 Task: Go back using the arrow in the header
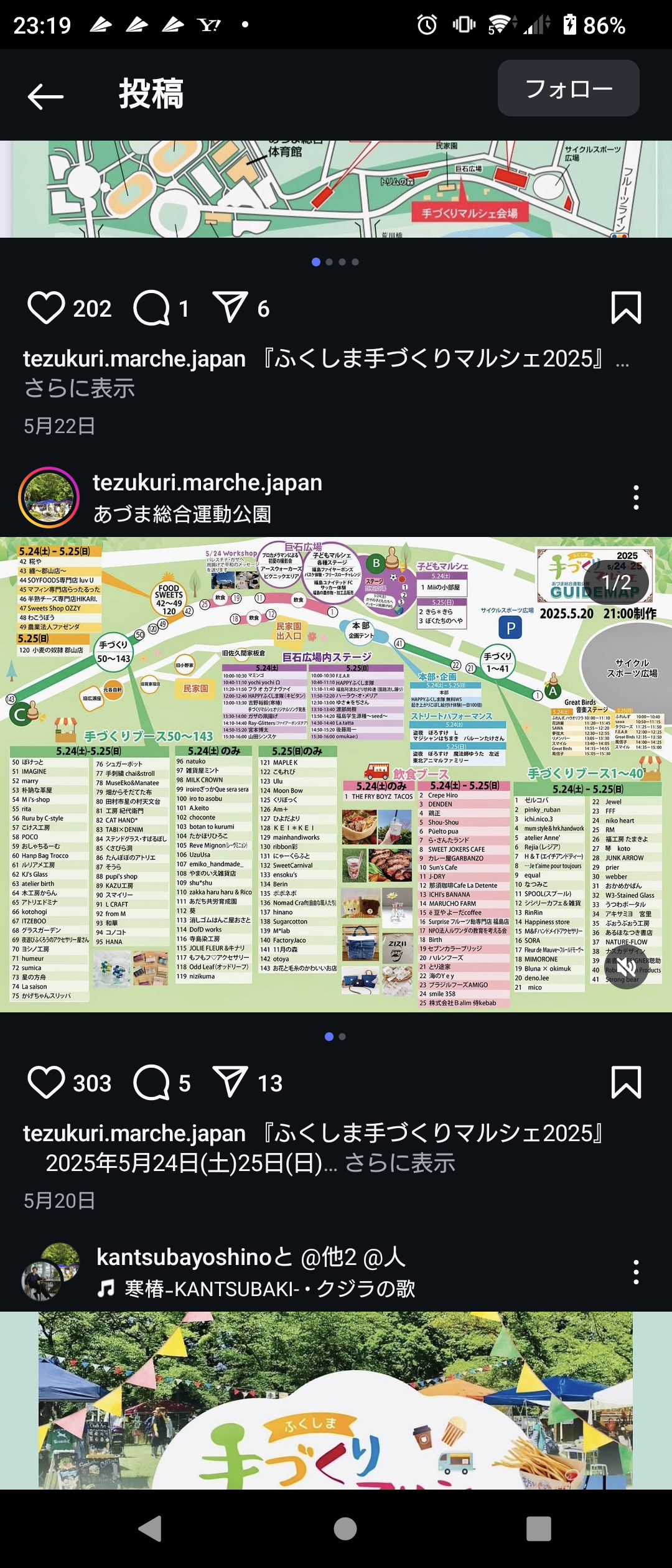(45, 96)
